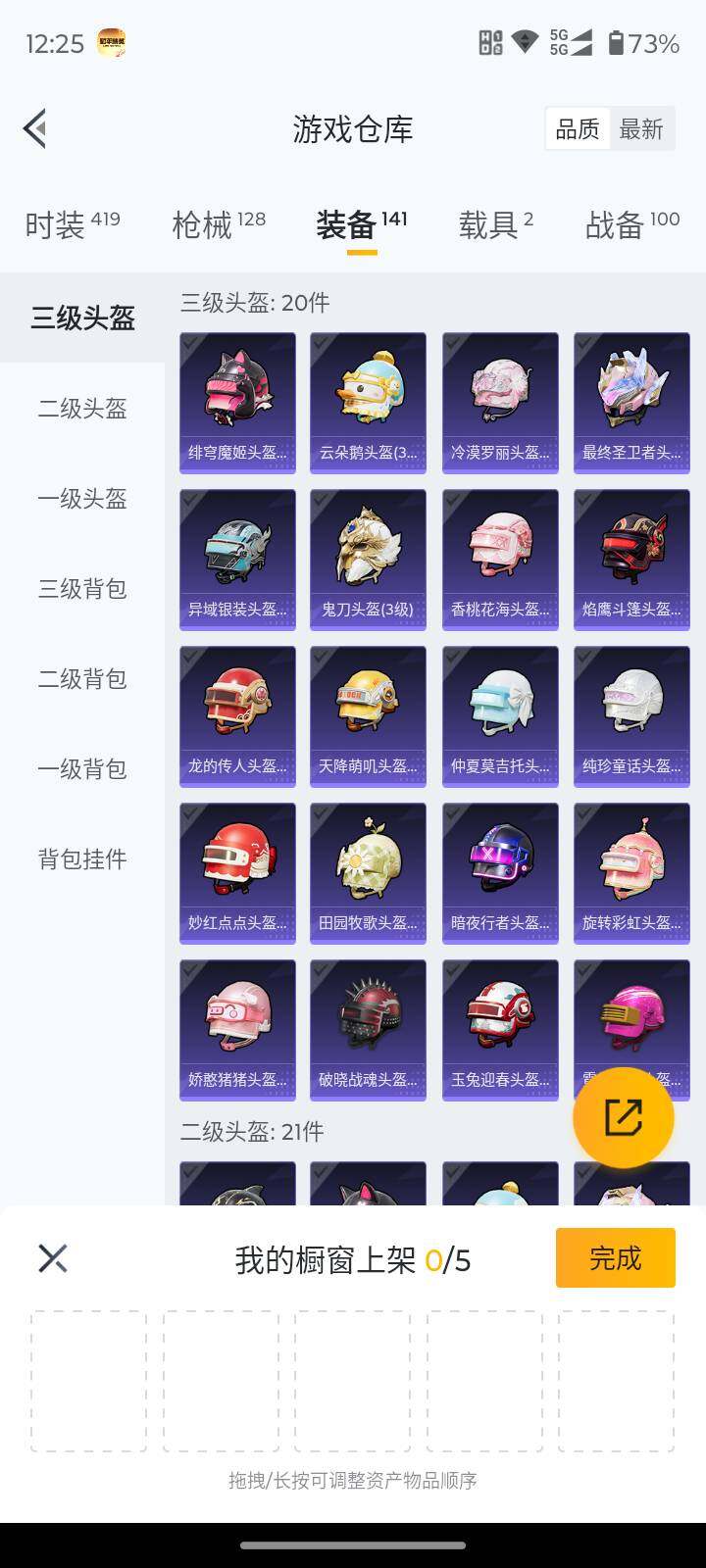Open the 二级头盔 category in the sidebar
Viewport: 706px width, 1568px height.
[x=80, y=410]
